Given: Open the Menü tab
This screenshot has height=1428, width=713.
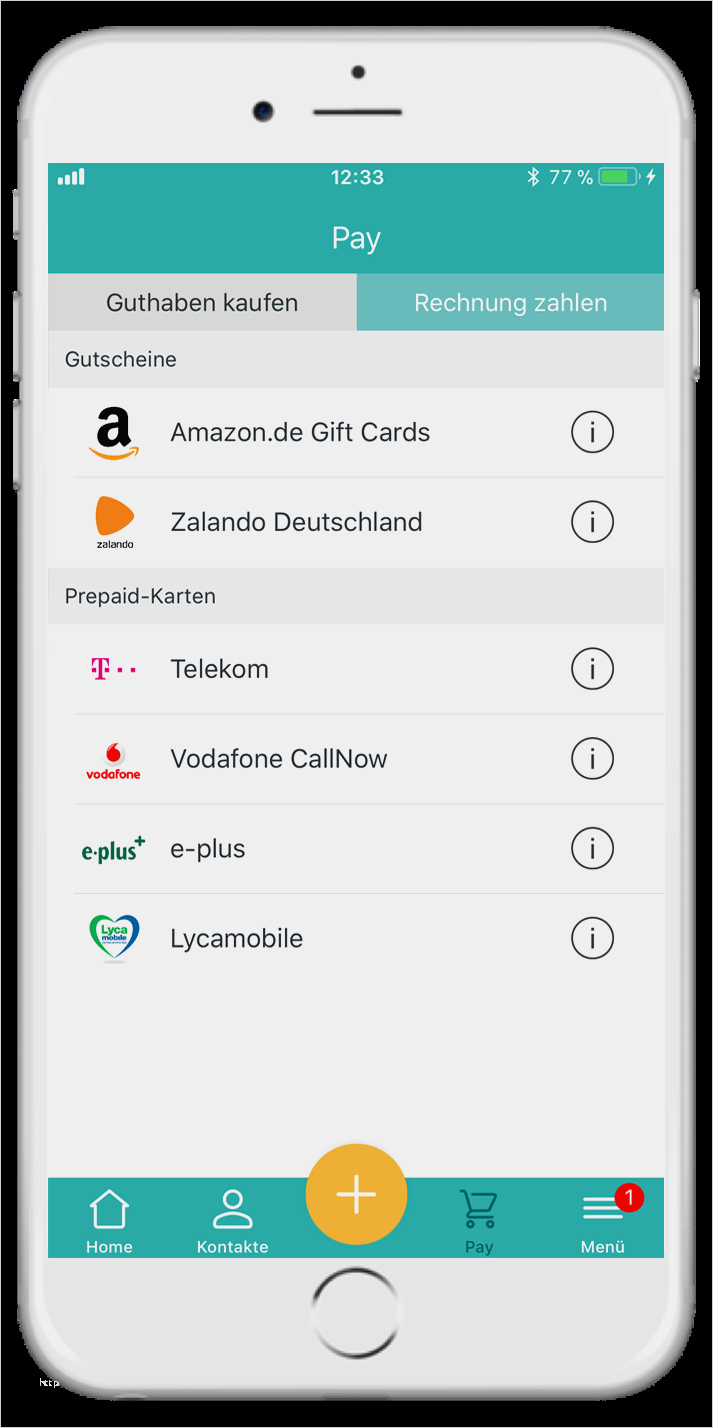Looking at the screenshot, I should click(603, 1221).
